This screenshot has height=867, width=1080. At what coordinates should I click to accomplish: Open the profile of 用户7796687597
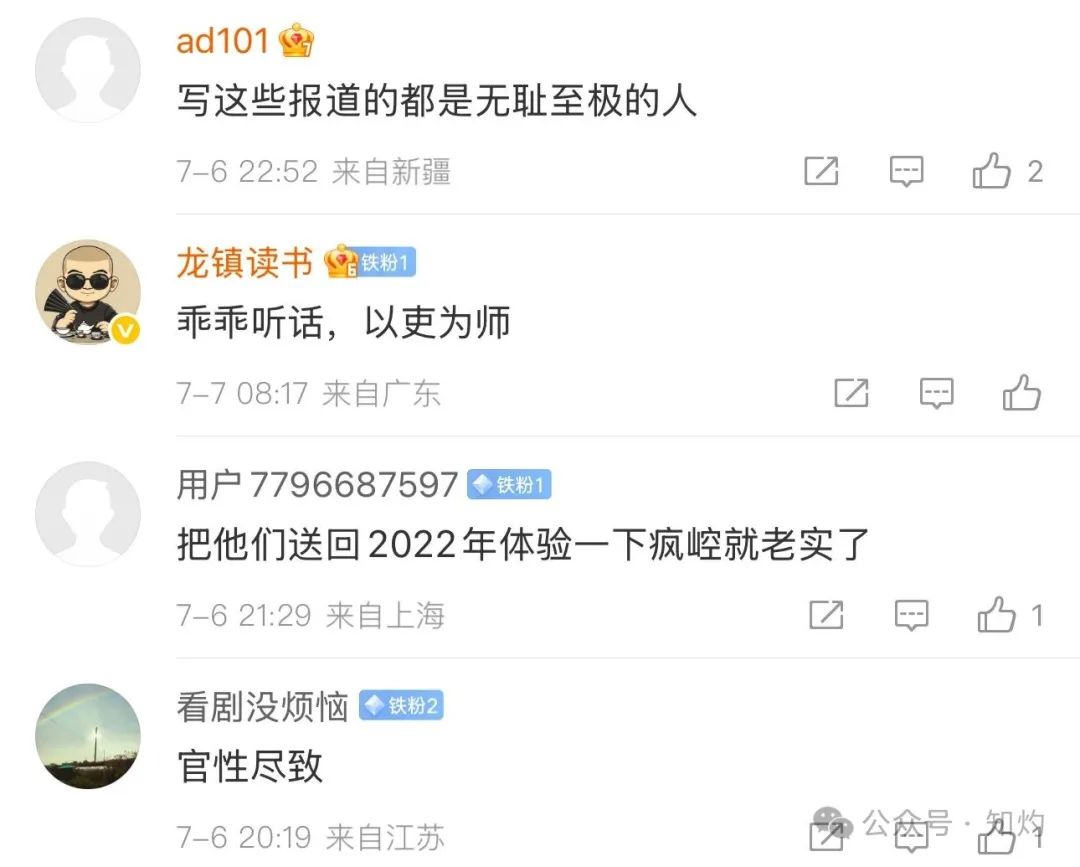point(317,485)
